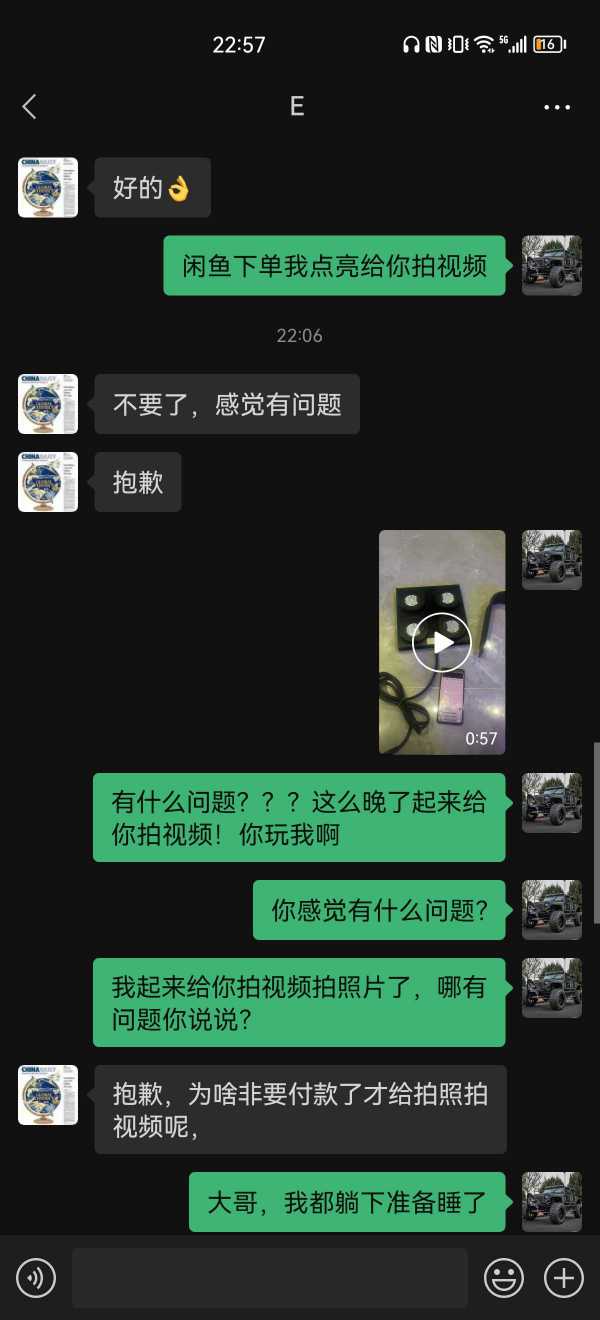Focus the message text field
This screenshot has height=1320, width=600.
coord(269,1277)
